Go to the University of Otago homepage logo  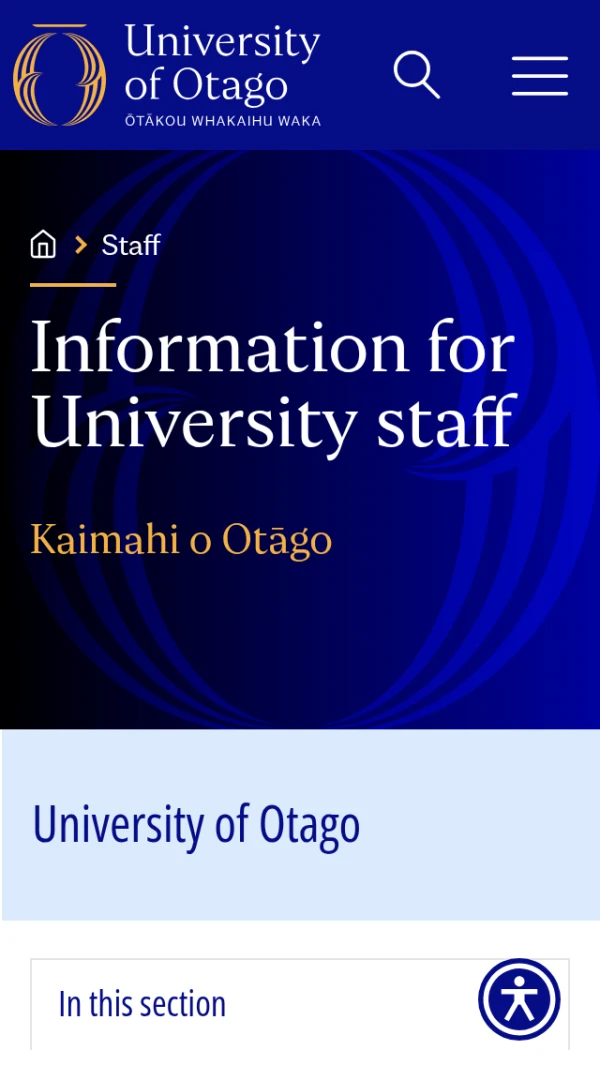tap(167, 75)
